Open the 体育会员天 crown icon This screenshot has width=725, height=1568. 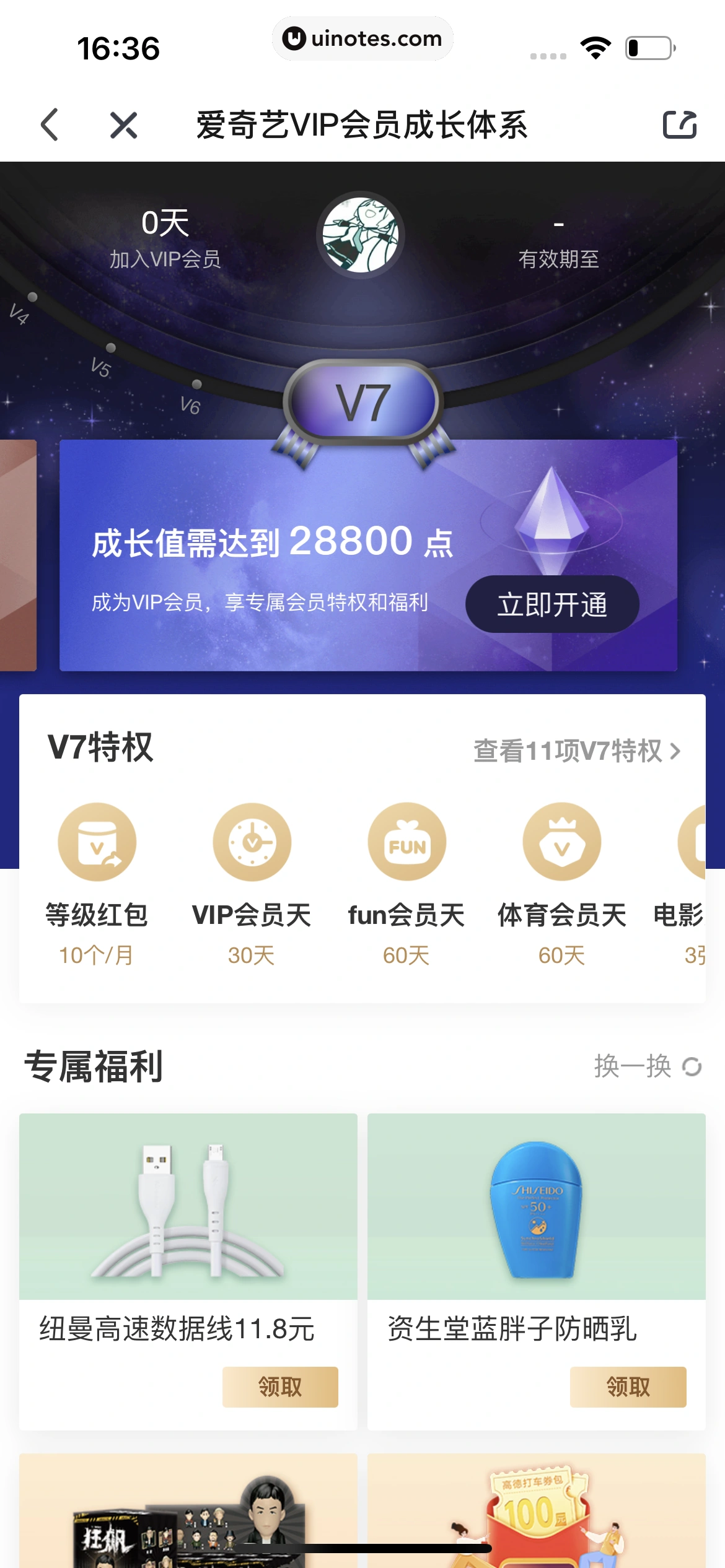[561, 841]
